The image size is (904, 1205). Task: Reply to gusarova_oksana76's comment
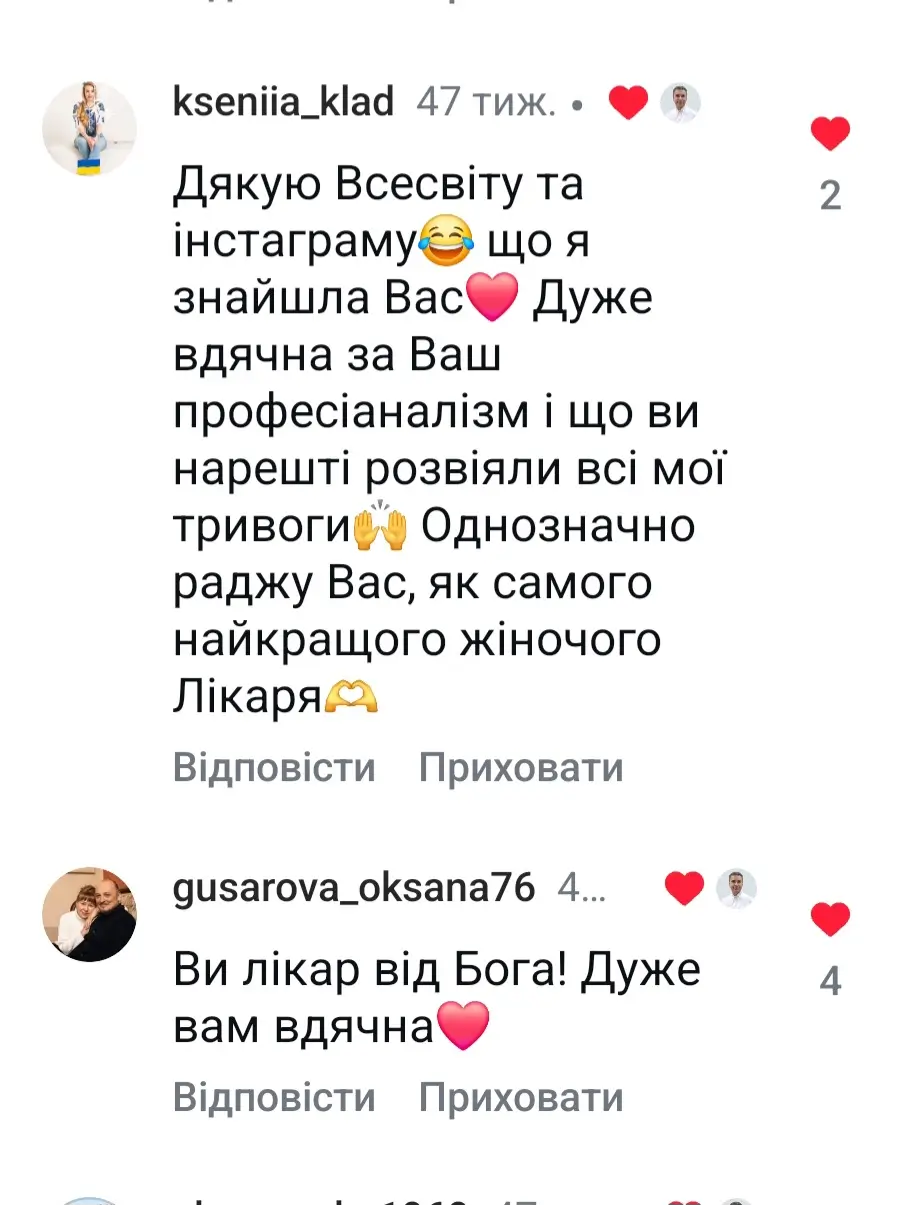click(x=274, y=1097)
